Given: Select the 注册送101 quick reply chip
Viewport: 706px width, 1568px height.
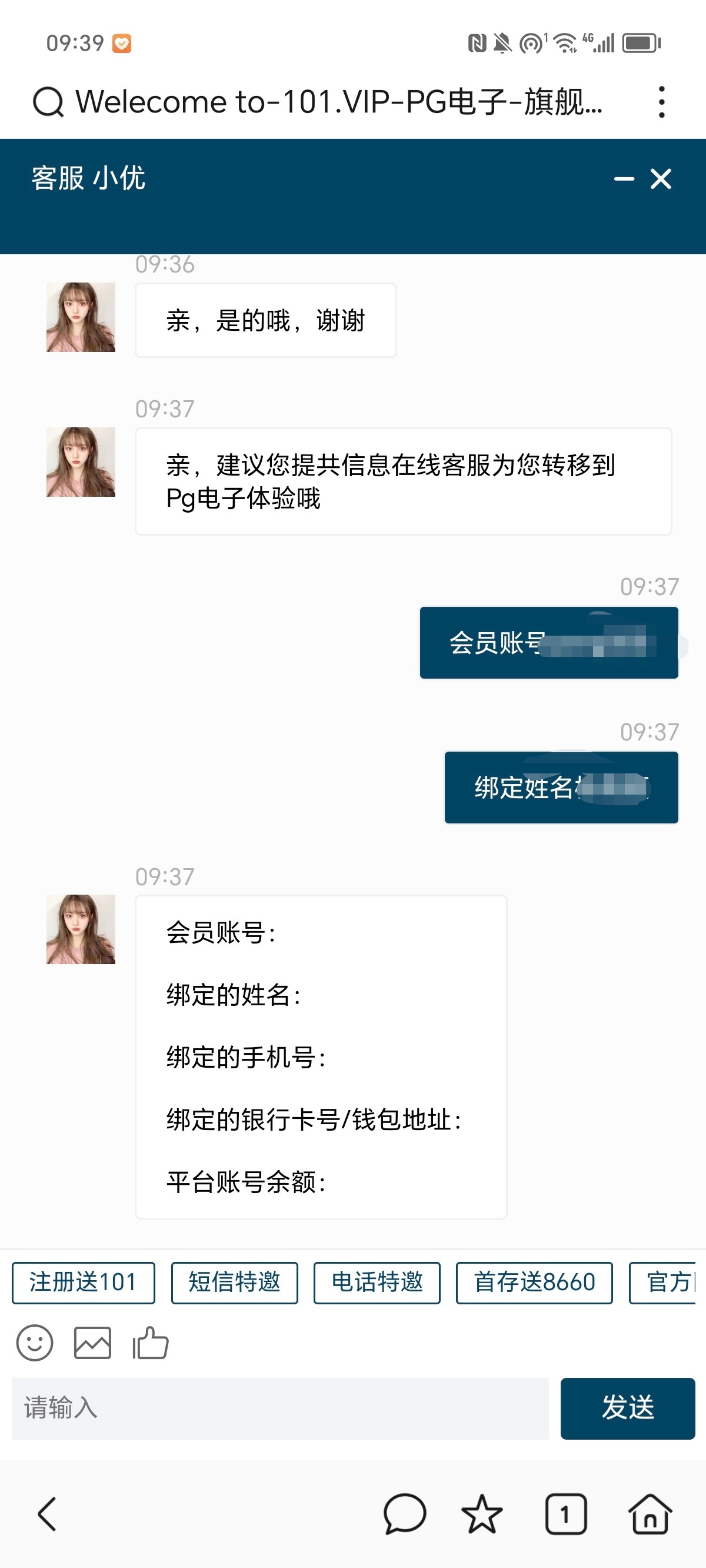Looking at the screenshot, I should point(84,1283).
